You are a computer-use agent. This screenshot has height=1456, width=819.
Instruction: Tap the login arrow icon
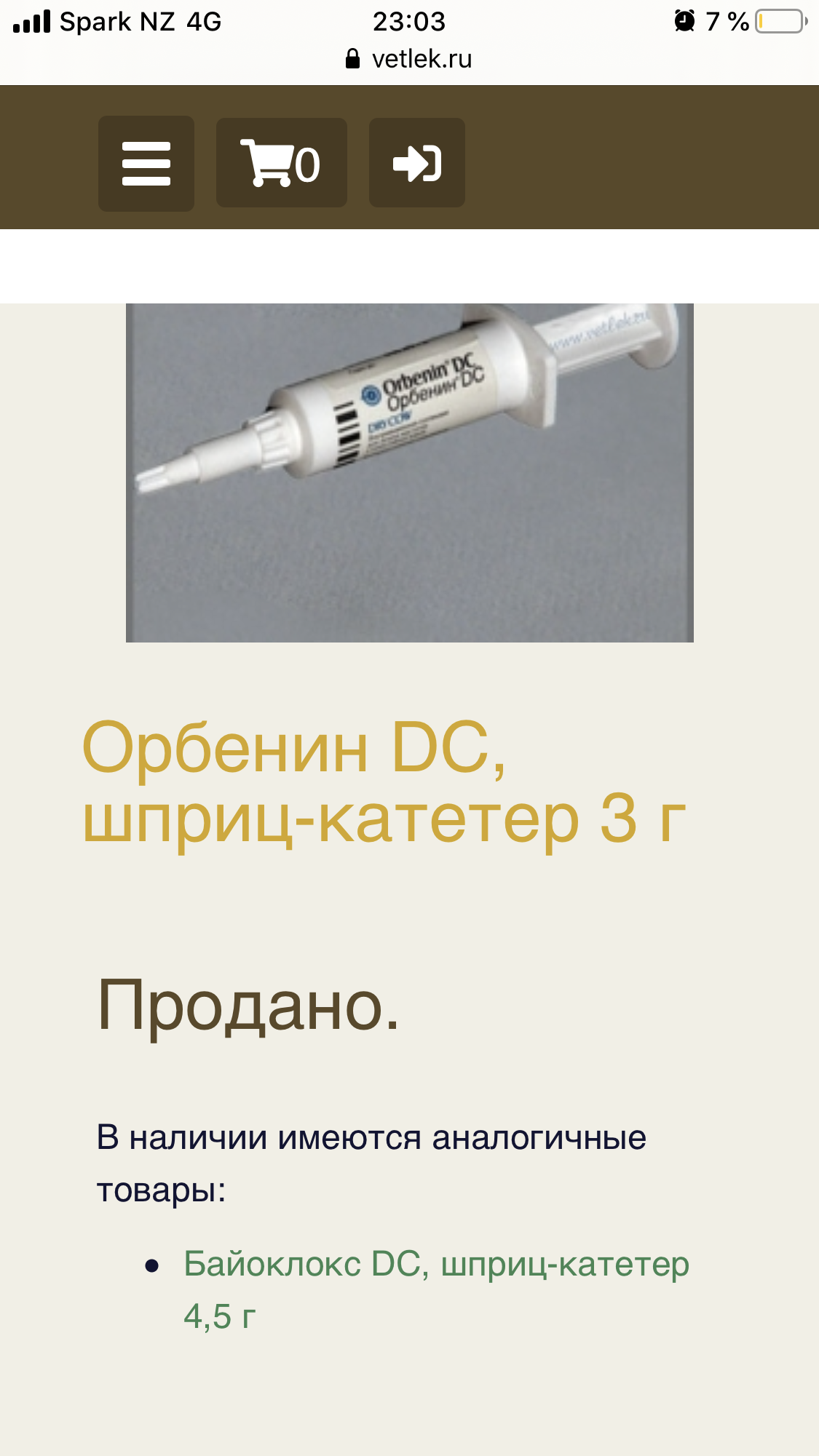pyautogui.click(x=416, y=164)
